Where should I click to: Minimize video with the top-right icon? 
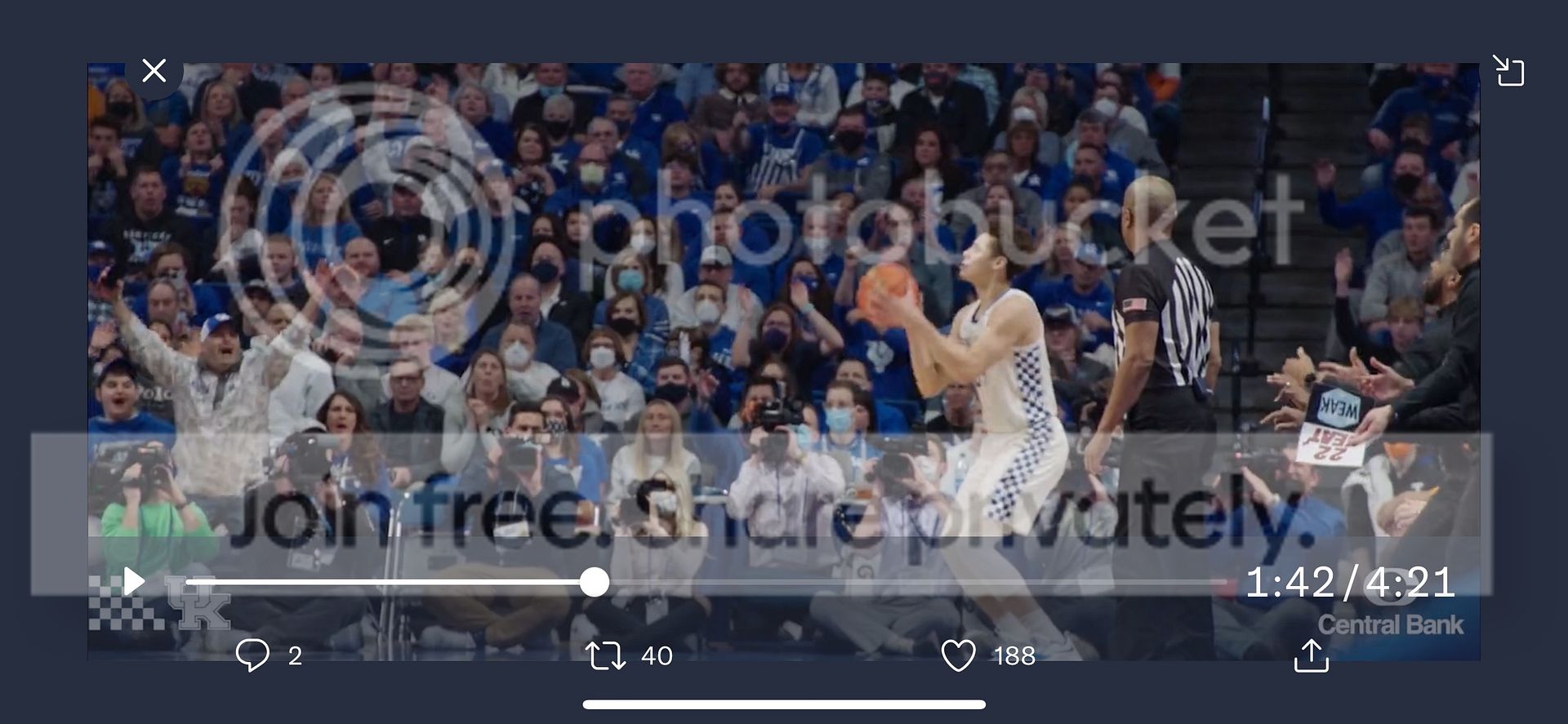1508,71
